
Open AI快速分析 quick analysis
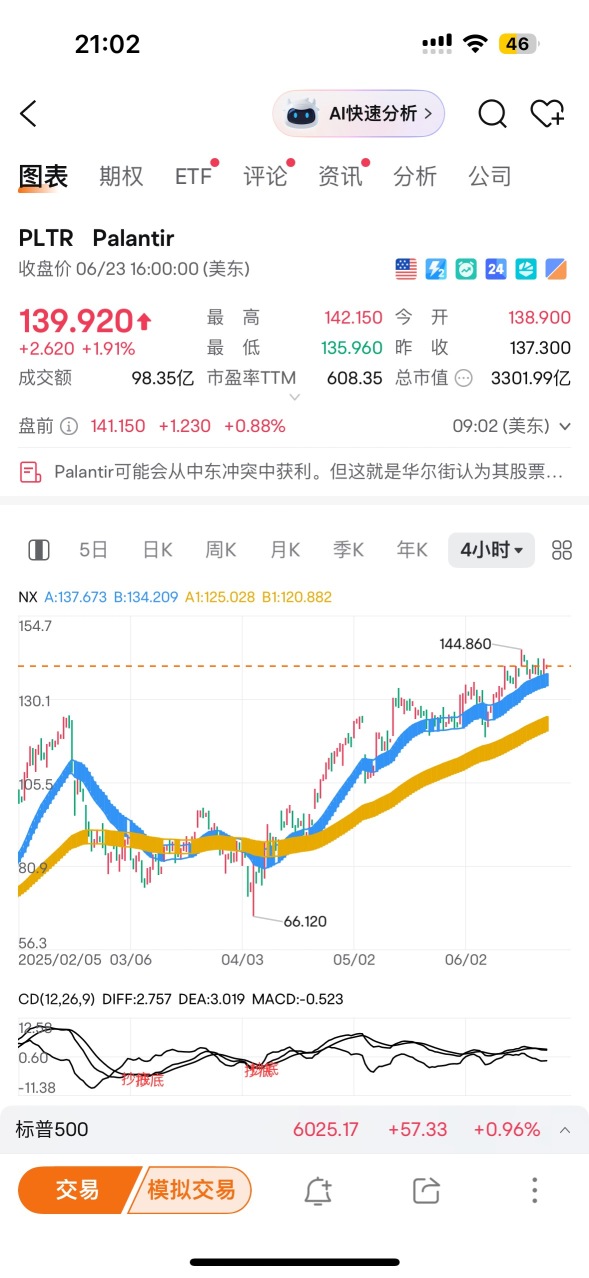359,114
